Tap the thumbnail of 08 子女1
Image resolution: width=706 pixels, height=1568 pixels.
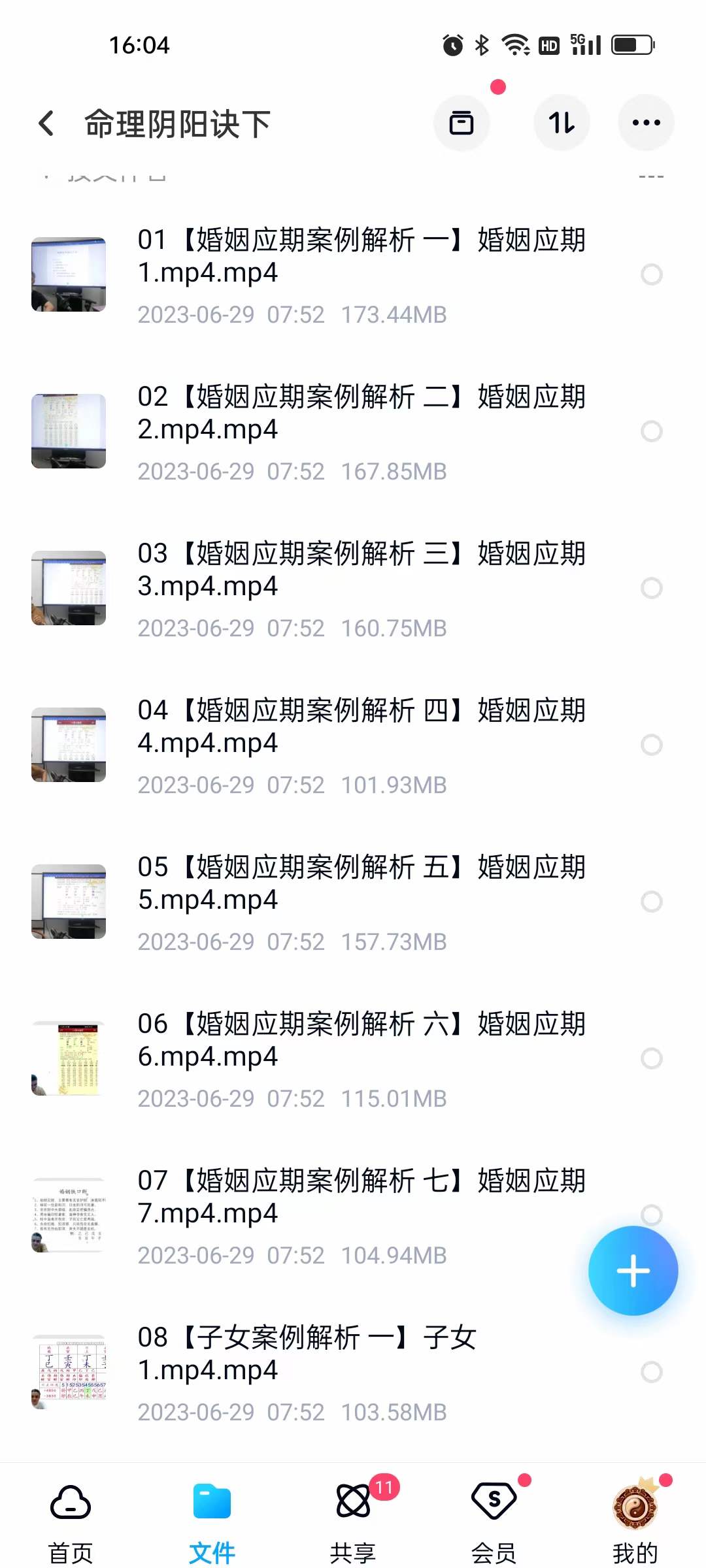coord(69,1372)
